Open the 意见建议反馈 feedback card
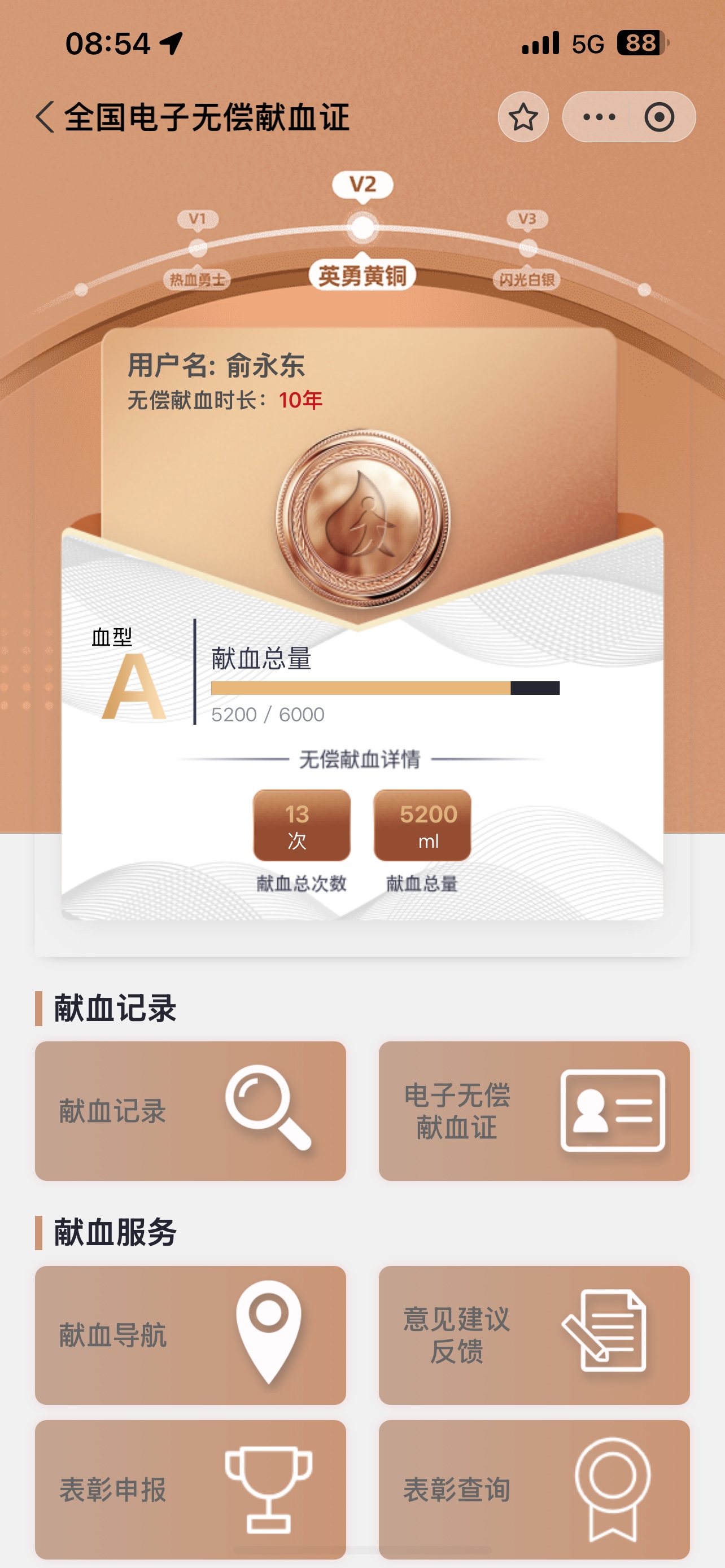 point(534,1335)
